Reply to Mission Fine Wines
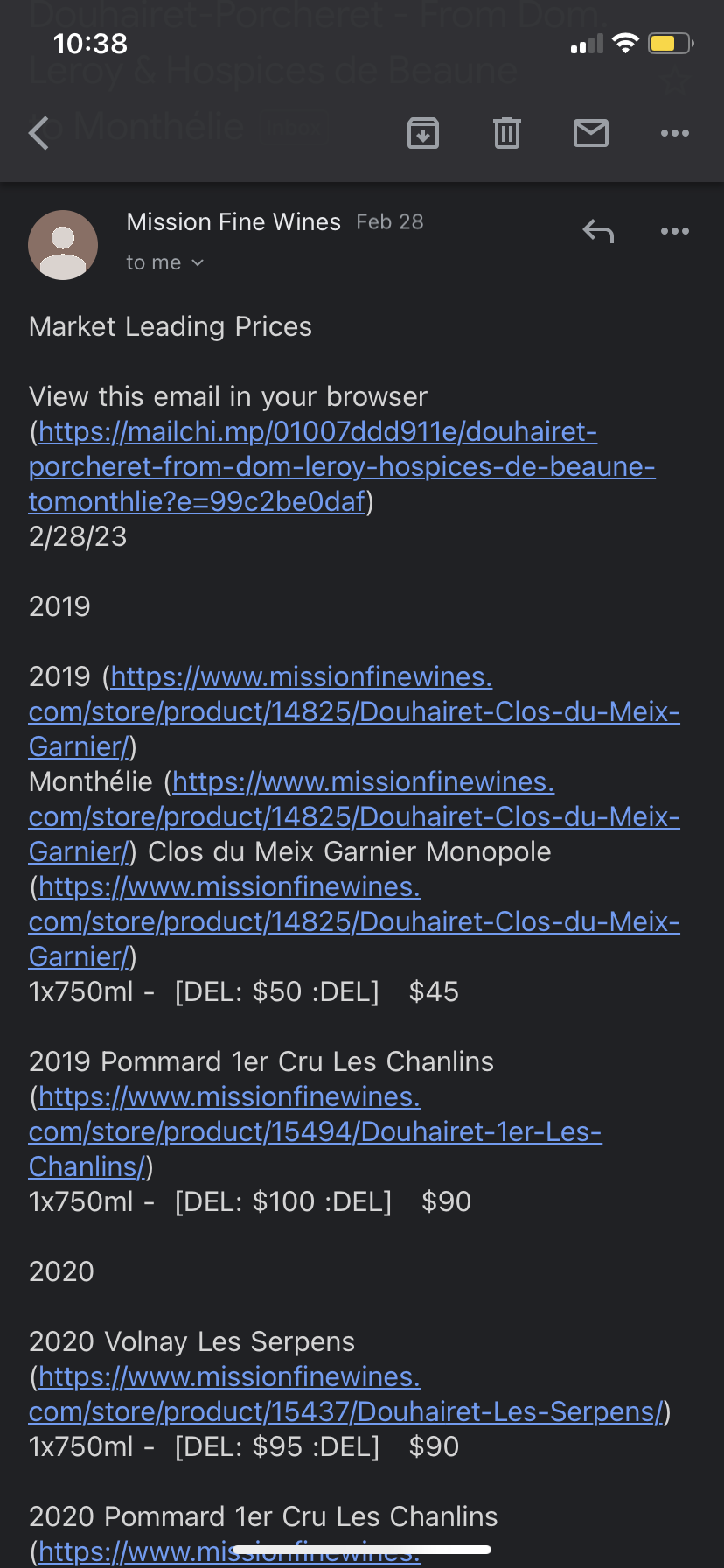 click(x=598, y=231)
